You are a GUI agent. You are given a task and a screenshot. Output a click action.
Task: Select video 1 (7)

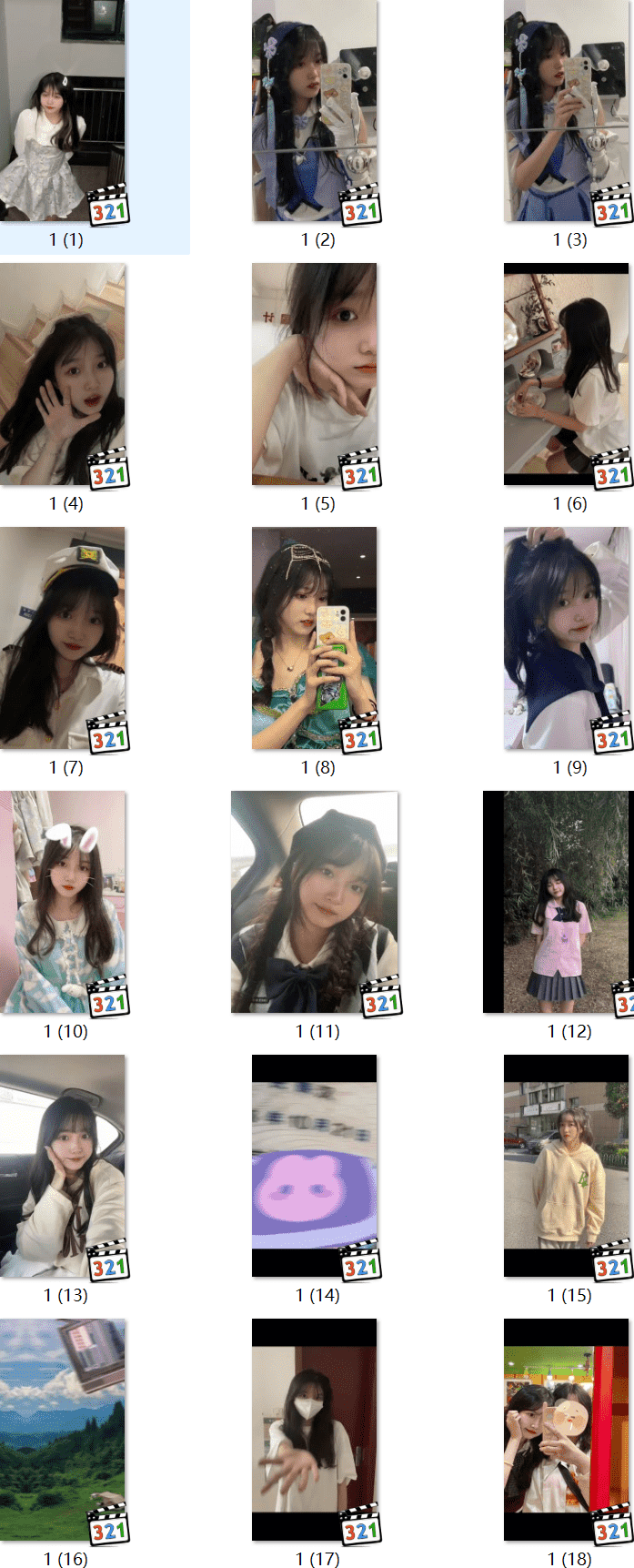pos(63,638)
